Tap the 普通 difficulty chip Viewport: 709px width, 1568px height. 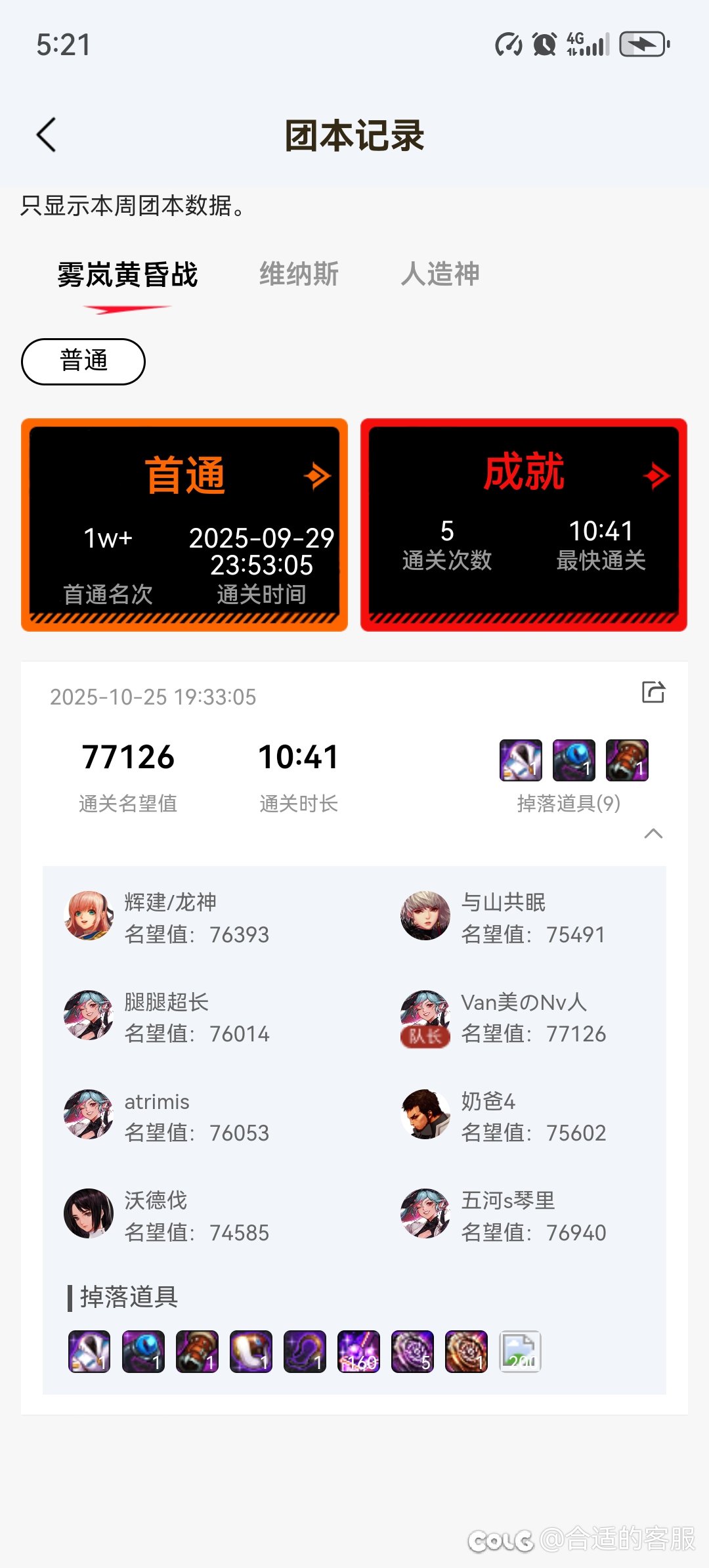83,361
